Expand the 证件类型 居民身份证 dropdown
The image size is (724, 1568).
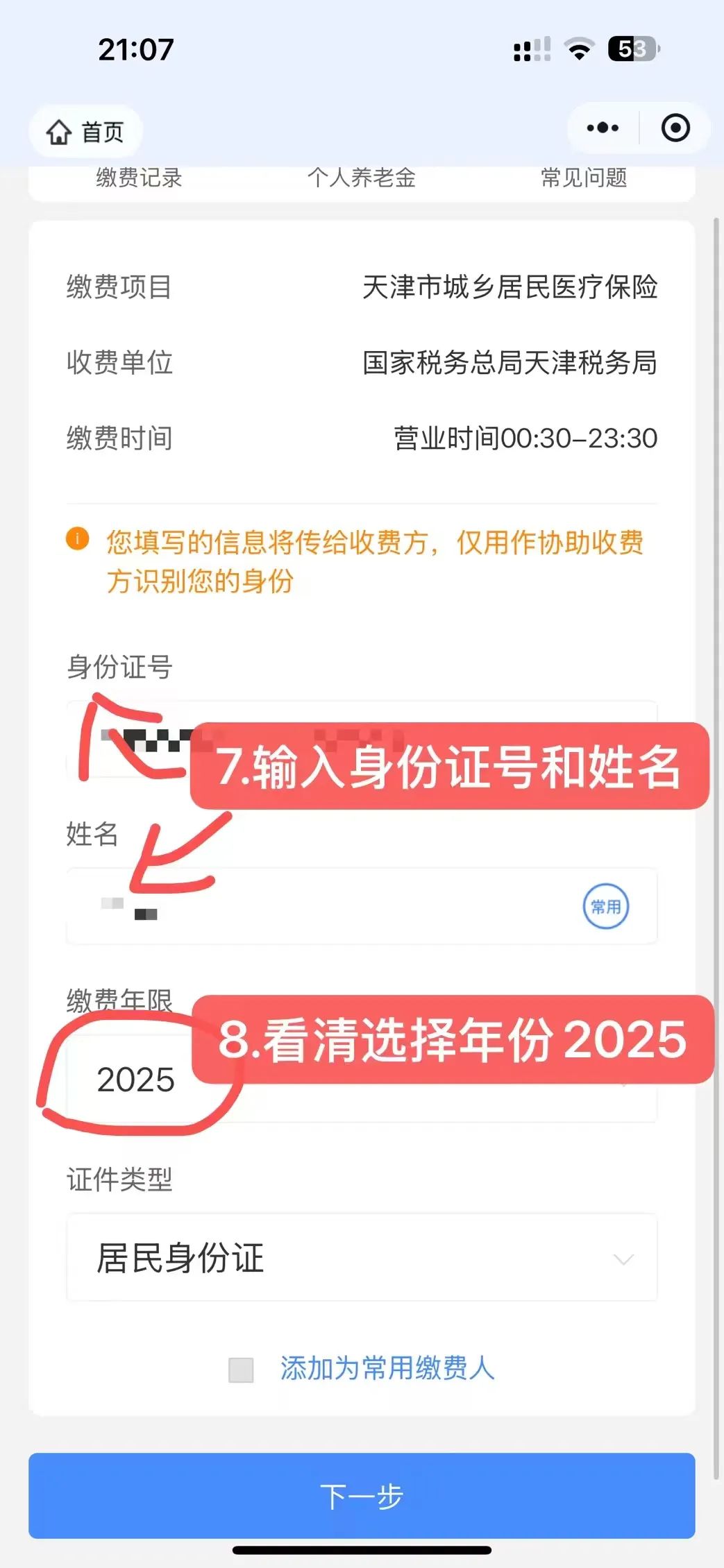pyautogui.click(x=361, y=1258)
